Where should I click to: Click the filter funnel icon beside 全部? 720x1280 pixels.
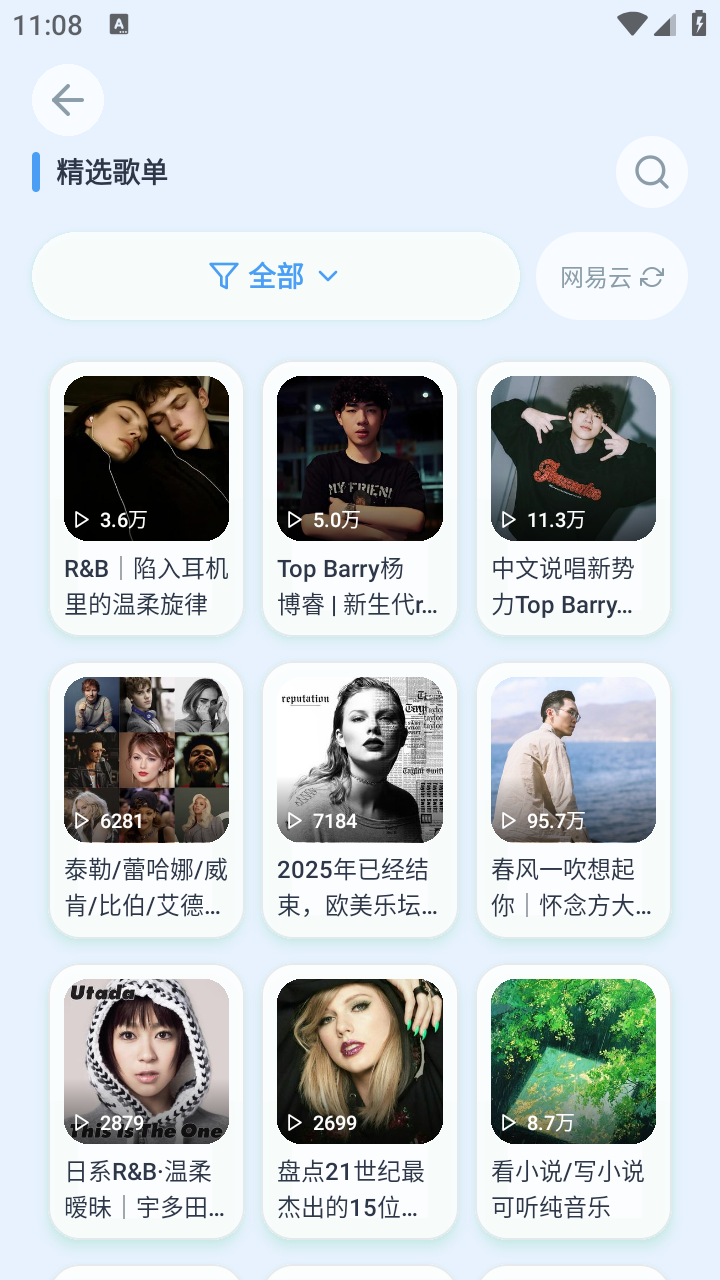click(222, 275)
